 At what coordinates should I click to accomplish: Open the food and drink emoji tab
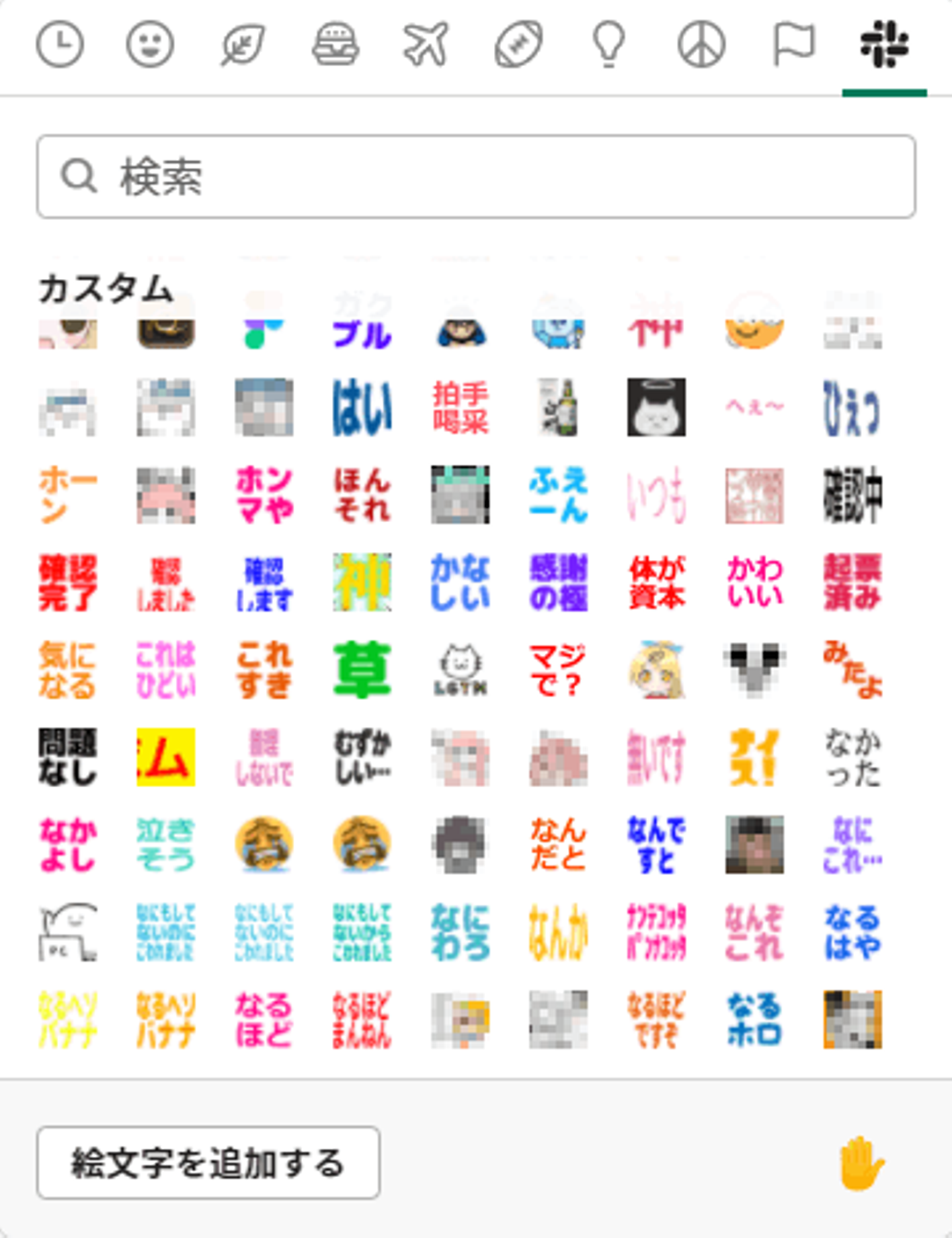pos(335,45)
